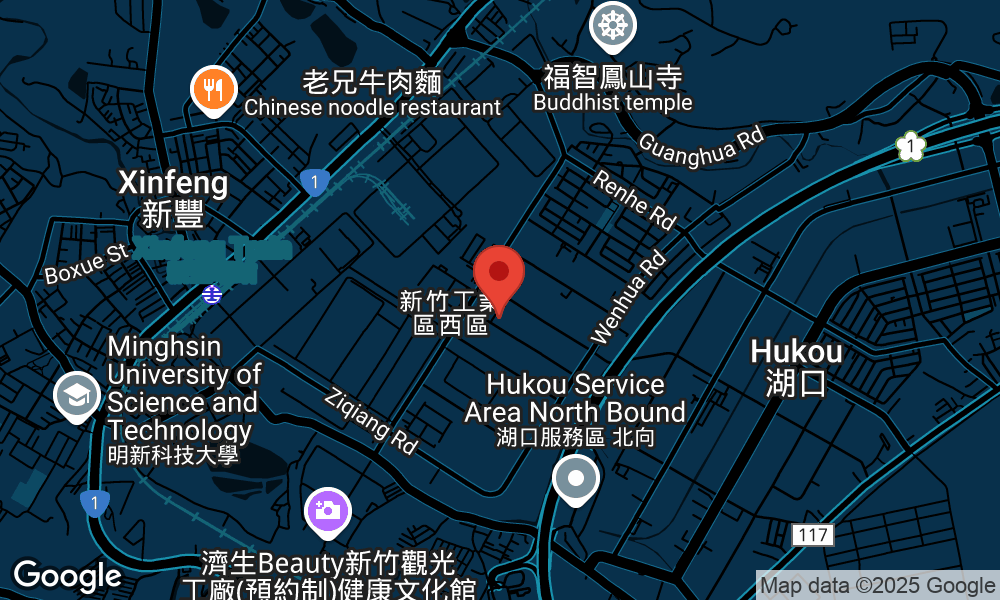Open the Chinese noodle restaurant marker
1000x600 pixels.
(x=212, y=91)
